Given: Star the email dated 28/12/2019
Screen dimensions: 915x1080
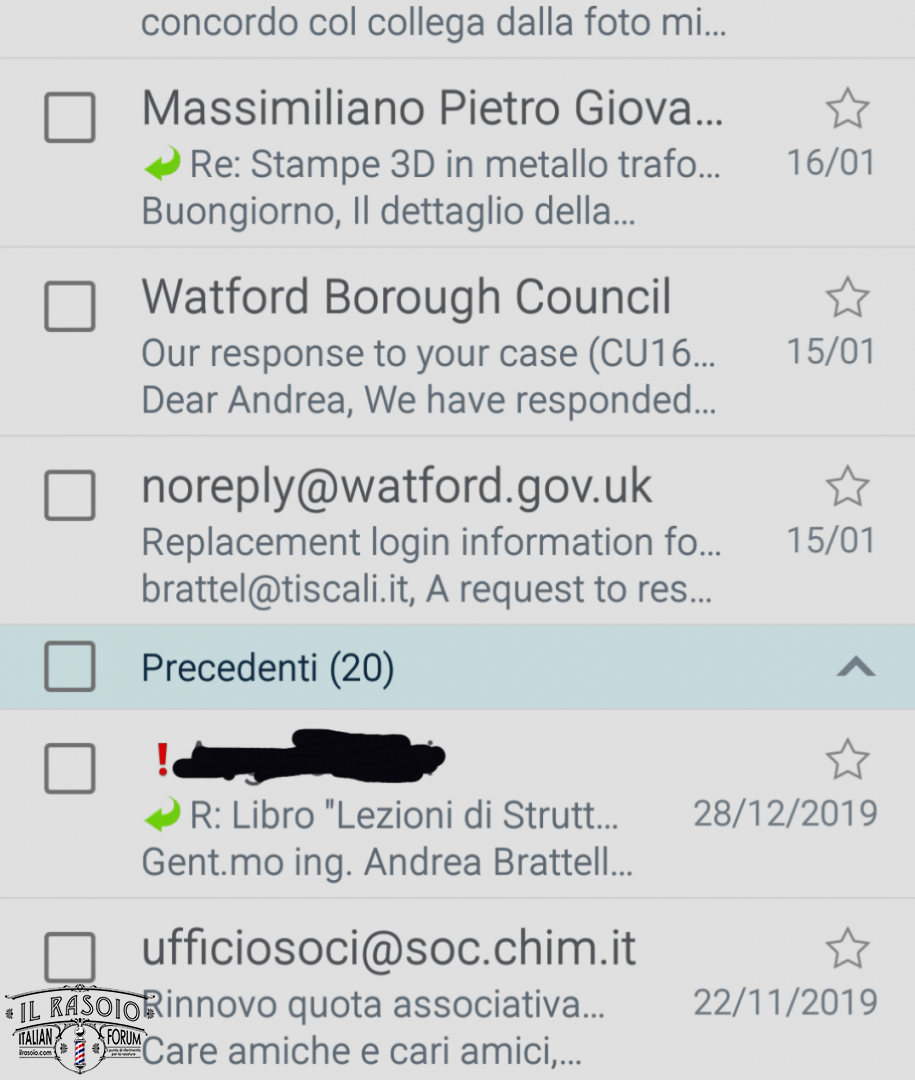Looking at the screenshot, I should [847, 760].
